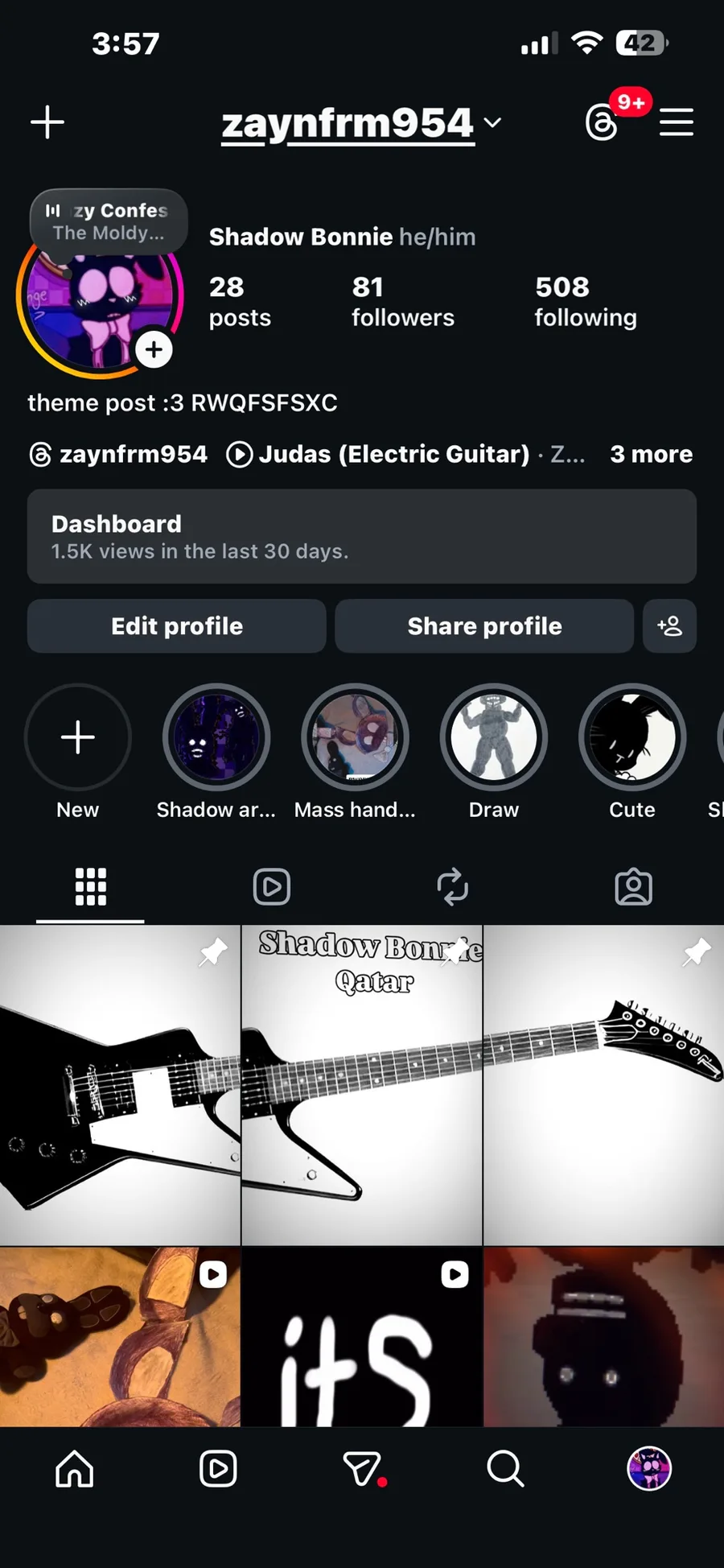This screenshot has width=724, height=1568.
Task: Tap Edit profile button
Action: click(177, 626)
